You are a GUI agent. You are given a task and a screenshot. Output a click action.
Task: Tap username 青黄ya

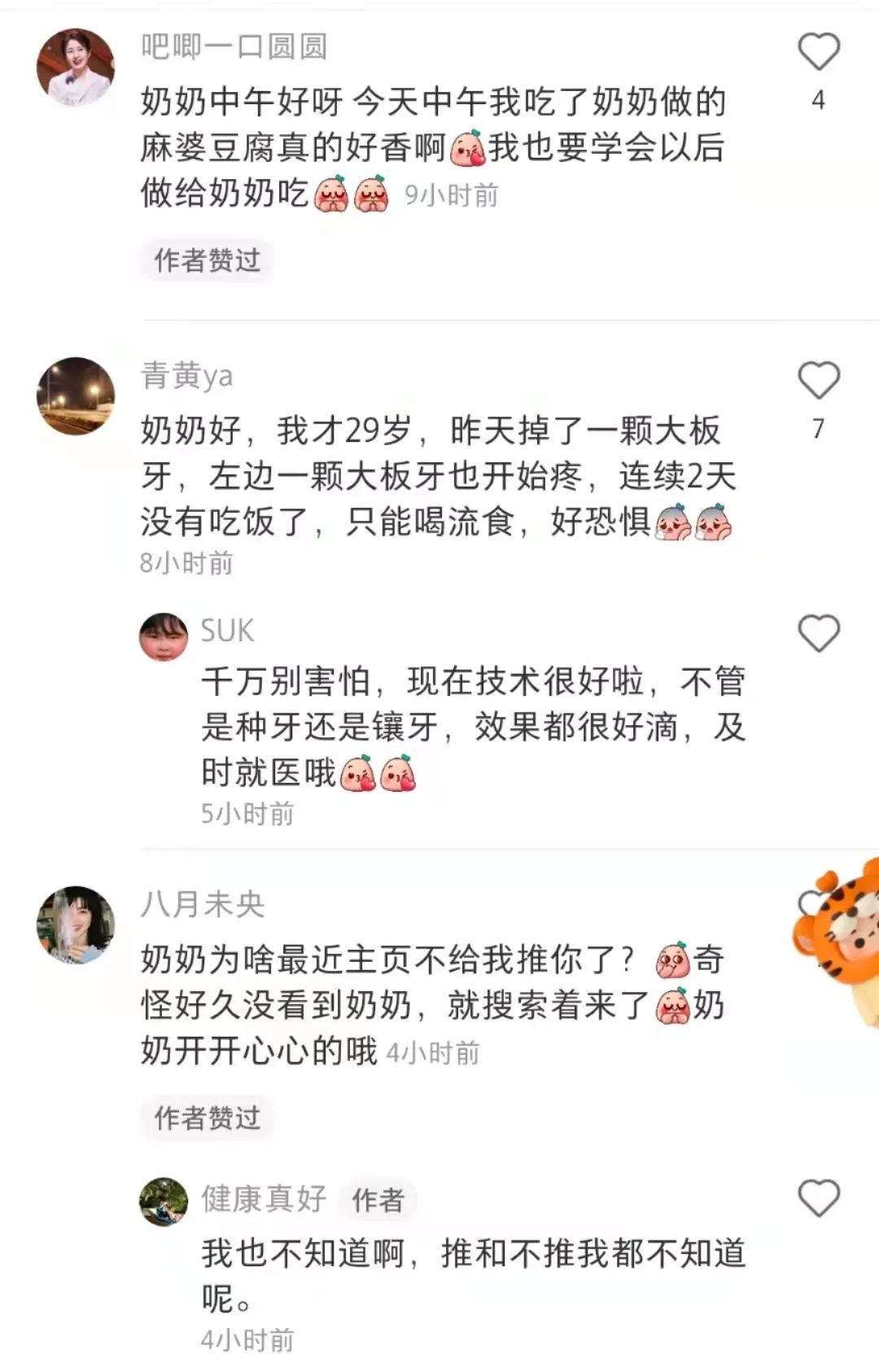tap(186, 376)
